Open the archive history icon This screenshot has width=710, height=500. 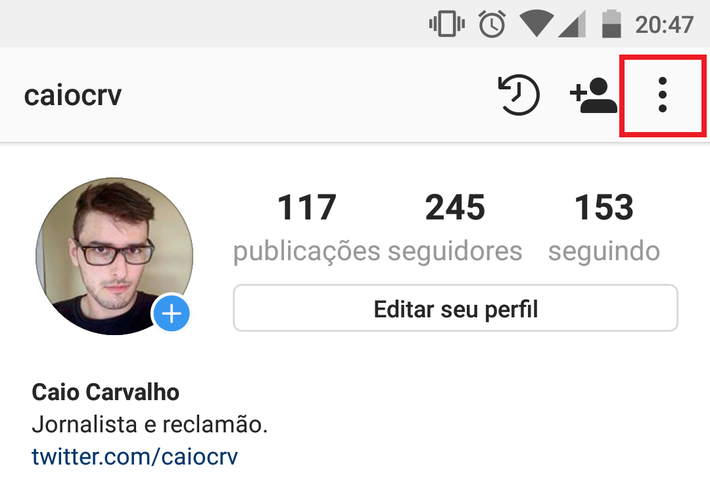coord(519,95)
